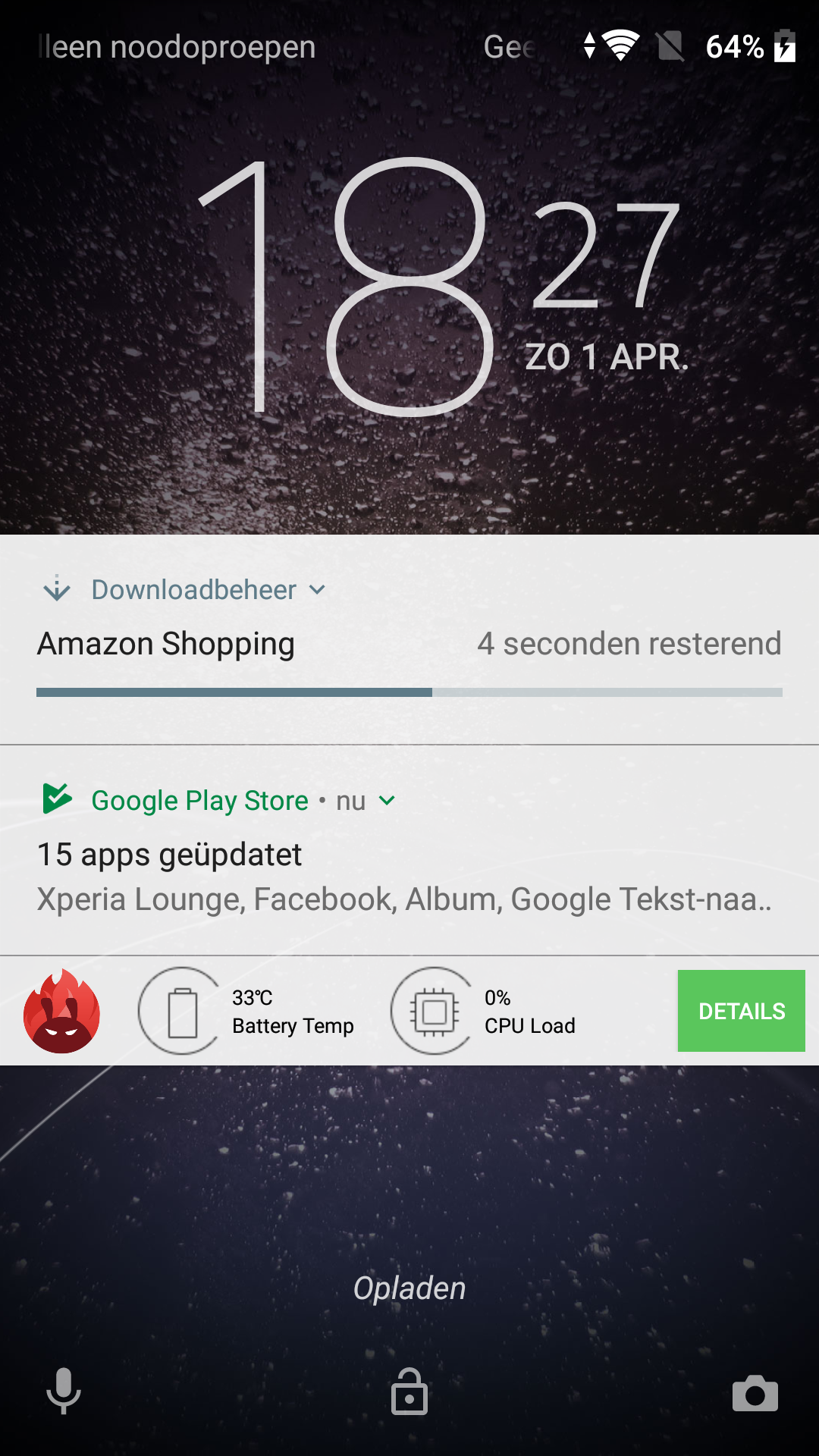This screenshot has height=1456, width=819.
Task: Tap the lock icon to unlock
Action: (x=409, y=1392)
